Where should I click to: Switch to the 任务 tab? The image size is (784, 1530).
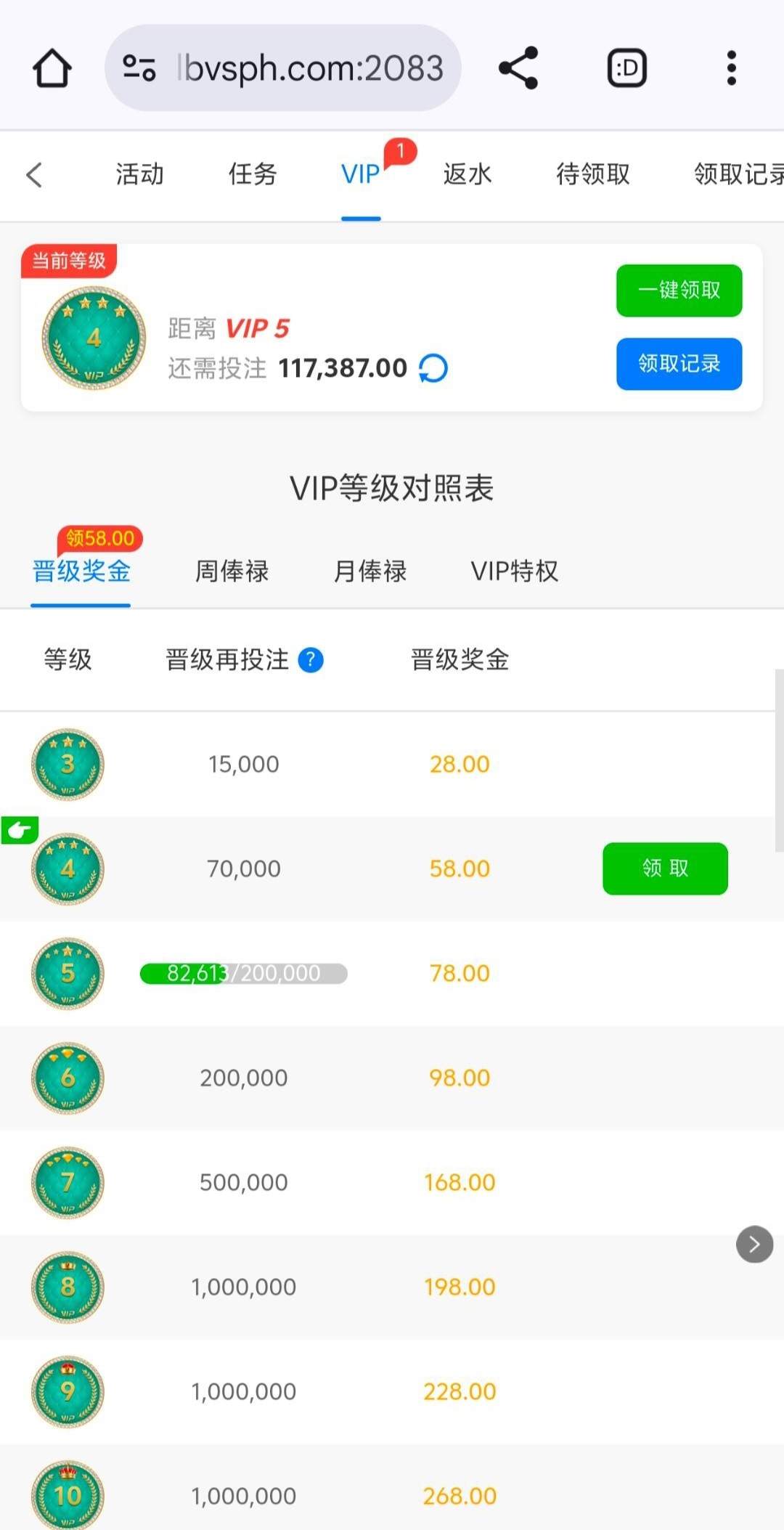pyautogui.click(x=253, y=174)
